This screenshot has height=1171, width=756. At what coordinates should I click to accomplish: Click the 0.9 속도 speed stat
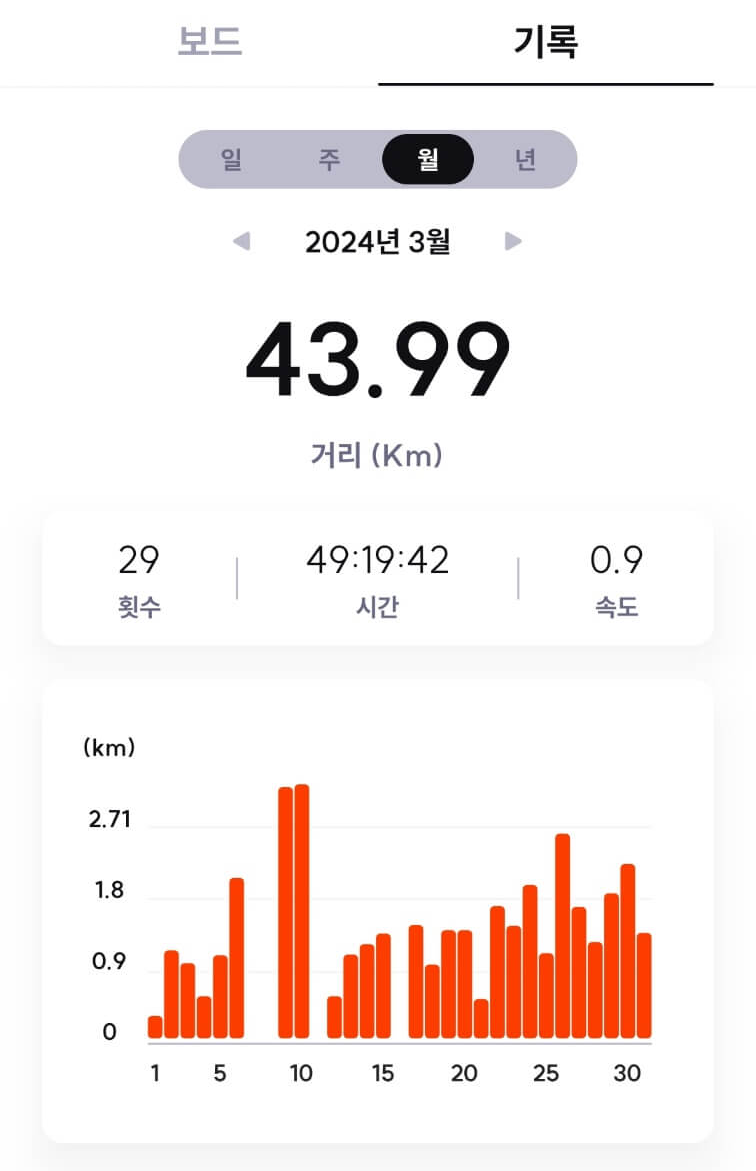616,578
